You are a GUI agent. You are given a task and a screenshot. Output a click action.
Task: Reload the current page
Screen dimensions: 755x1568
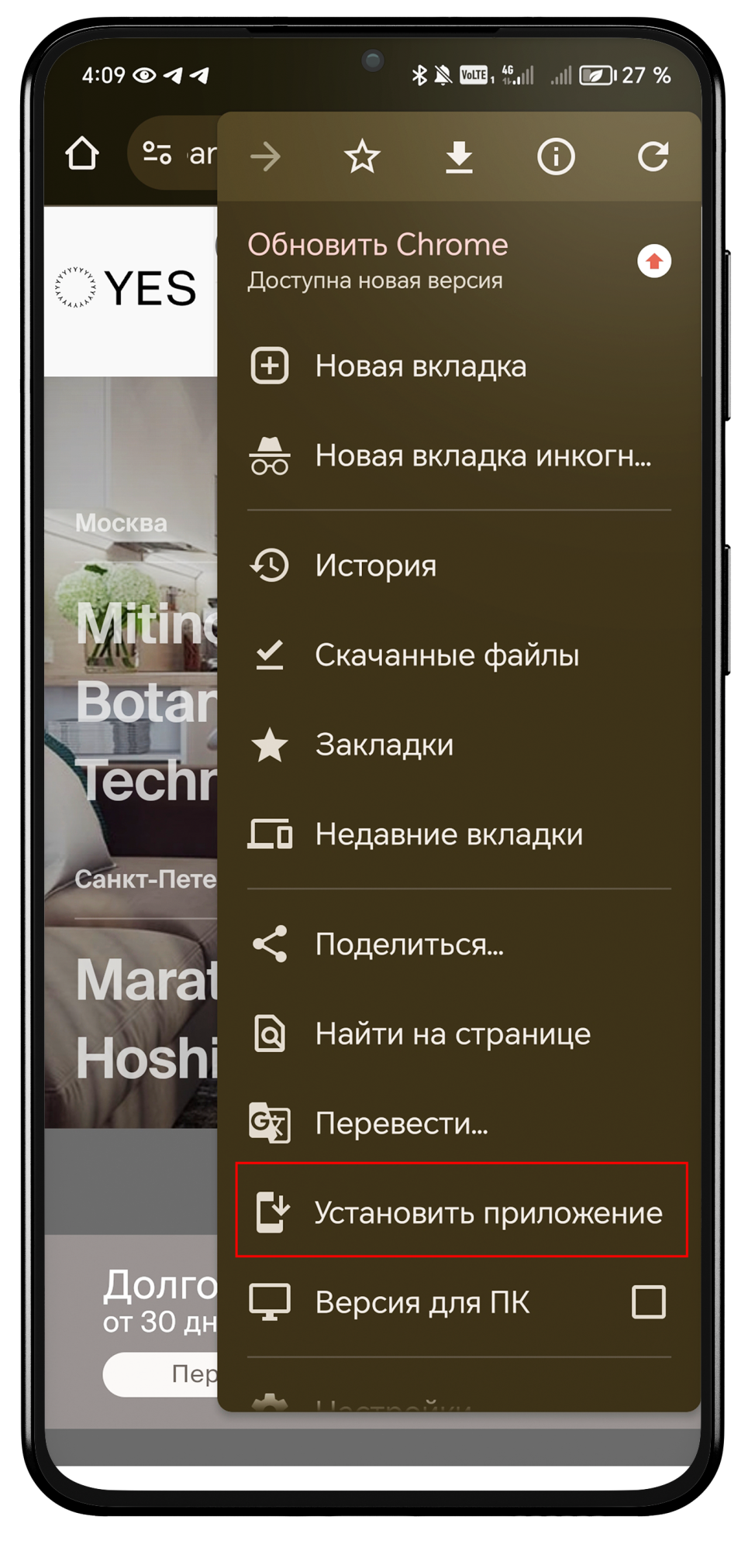pyautogui.click(x=653, y=156)
